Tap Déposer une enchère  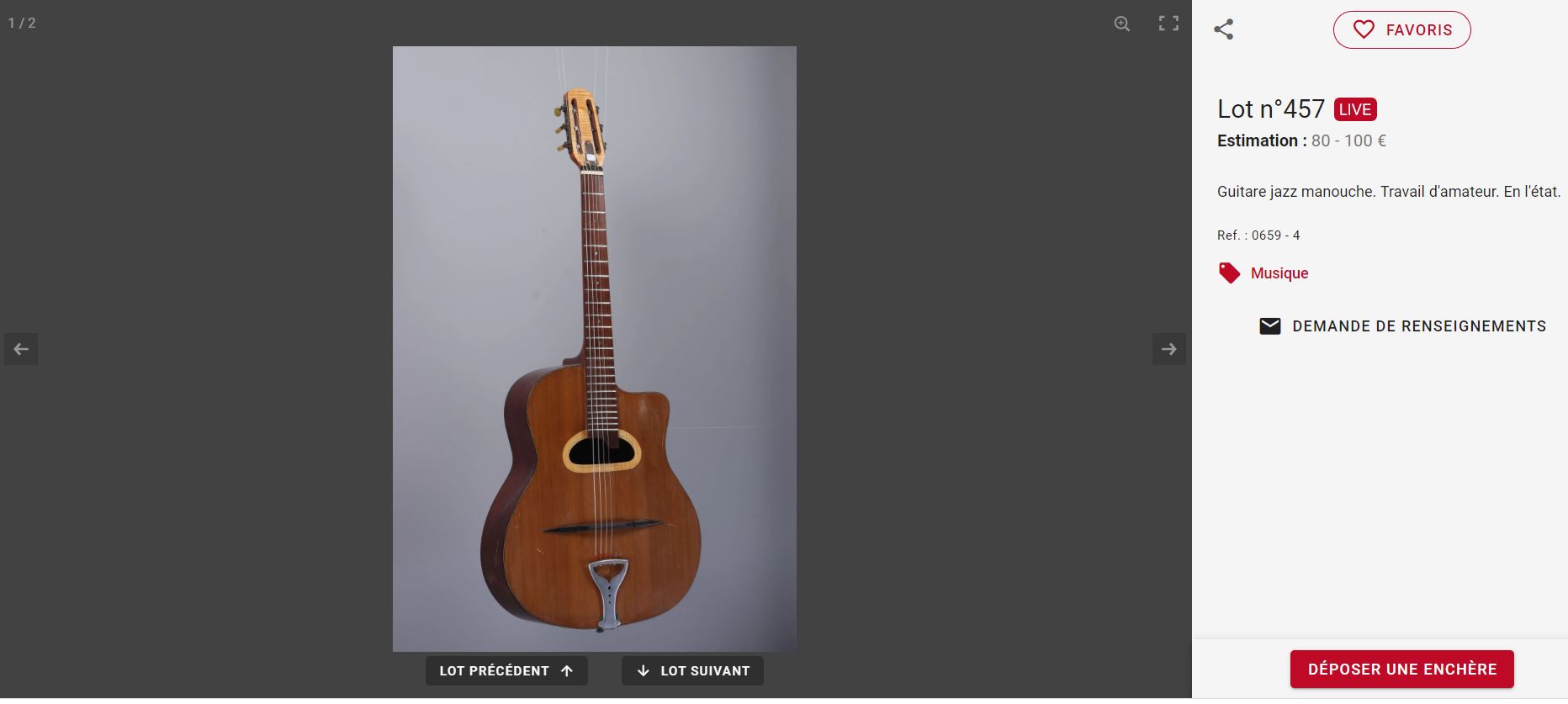point(1401,670)
